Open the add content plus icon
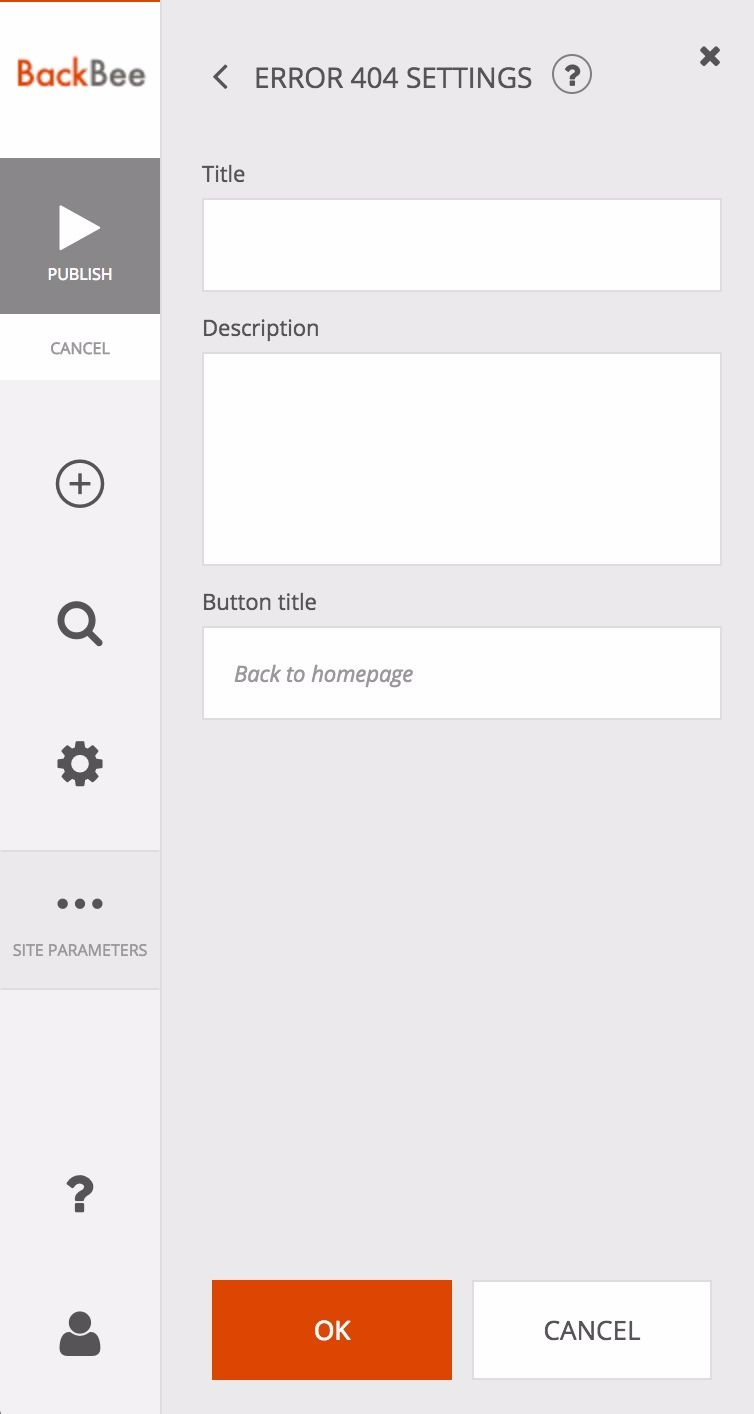Viewport: 754px width, 1414px height. [x=80, y=484]
